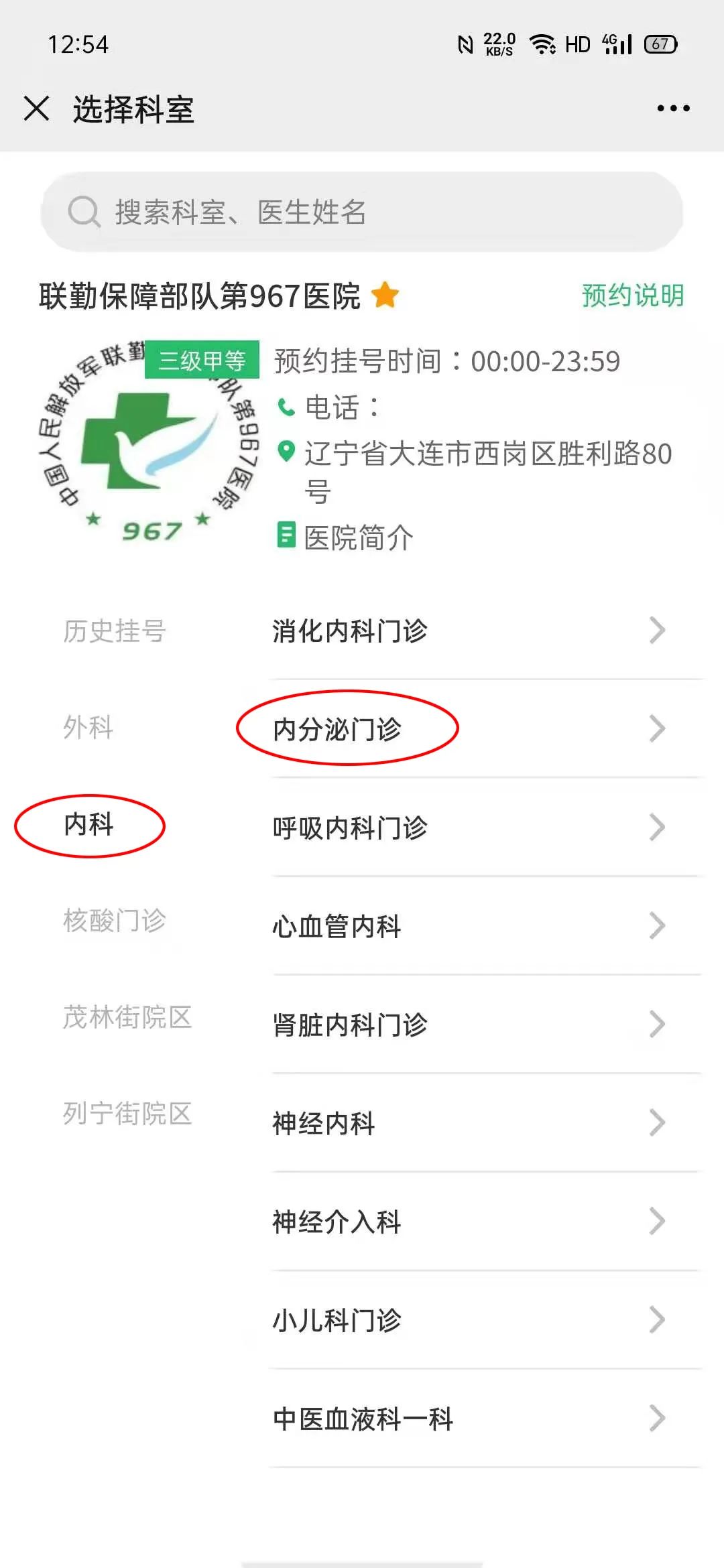
Task: Open 消化内科门诊 department
Action: click(x=469, y=631)
